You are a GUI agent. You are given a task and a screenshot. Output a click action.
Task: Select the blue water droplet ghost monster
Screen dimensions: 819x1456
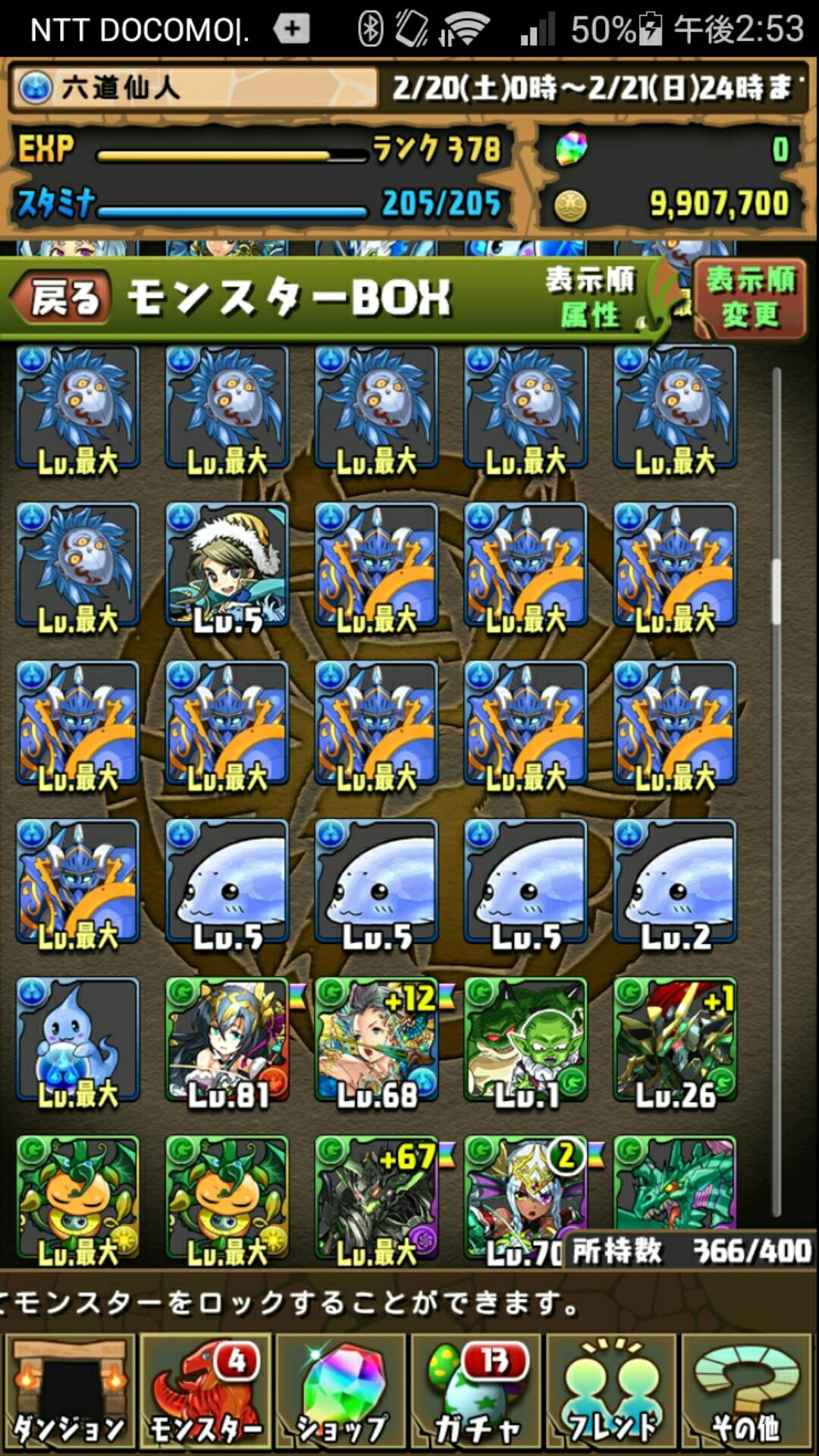click(77, 1039)
